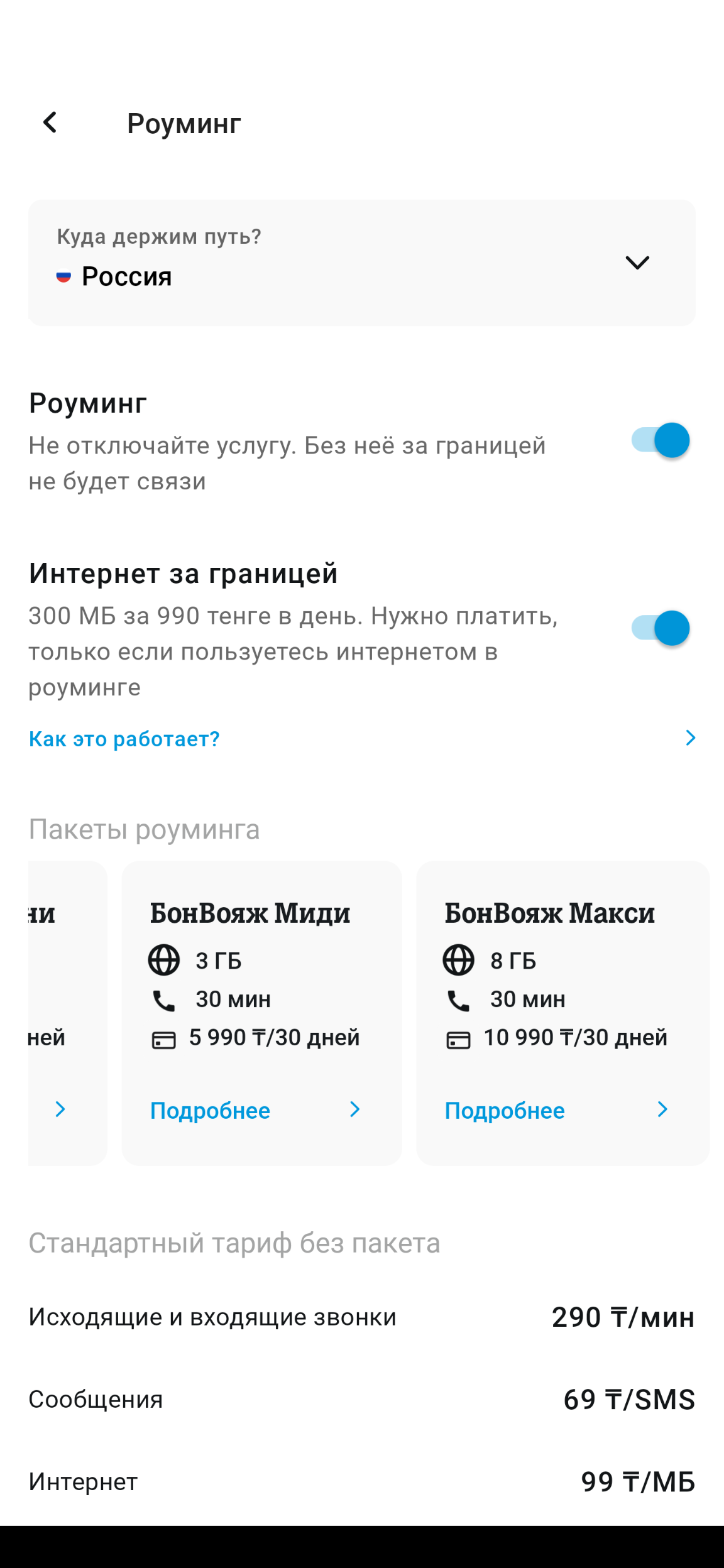This screenshot has width=724, height=1568.
Task: Open the Куда держим путь country dropdown
Action: tap(362, 263)
